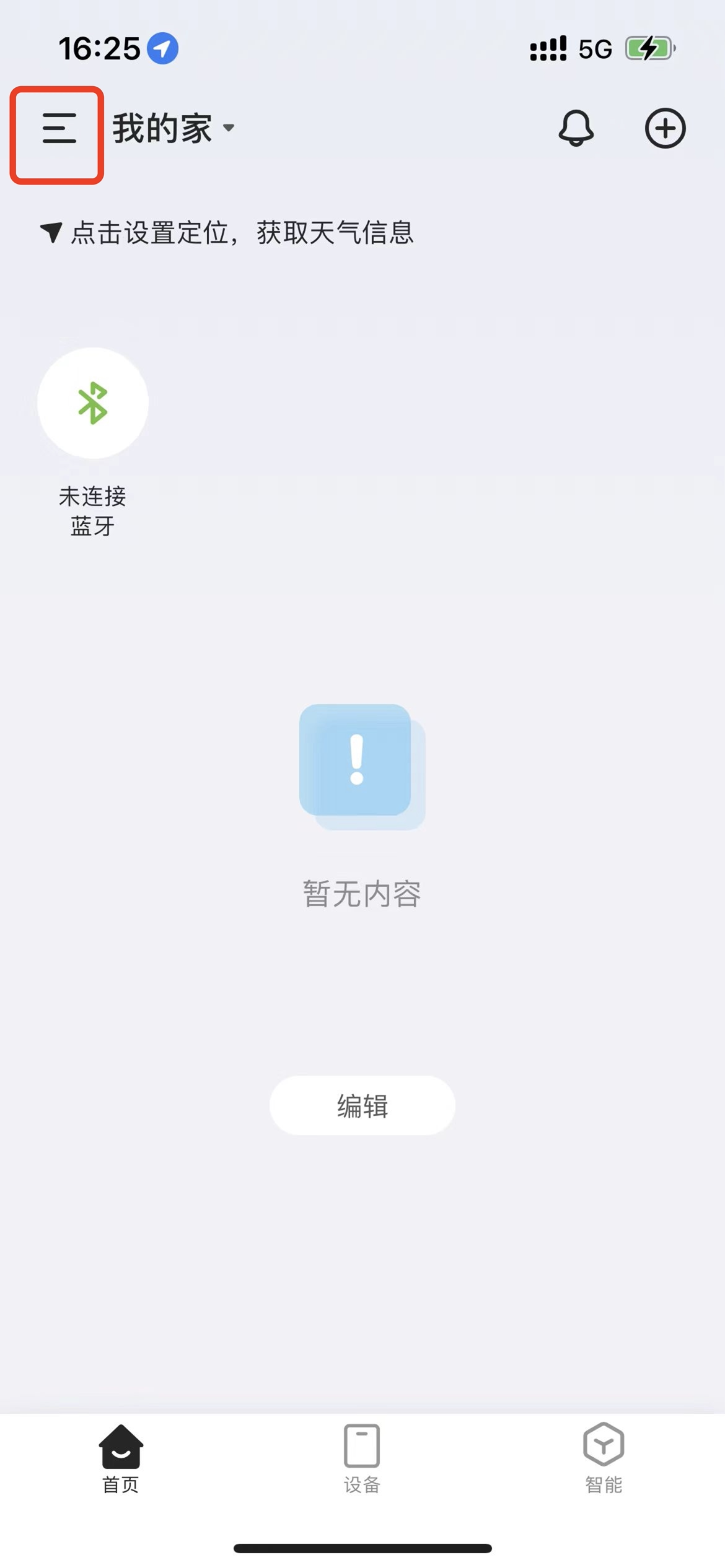Switch to the 设备 tab

point(362,1460)
